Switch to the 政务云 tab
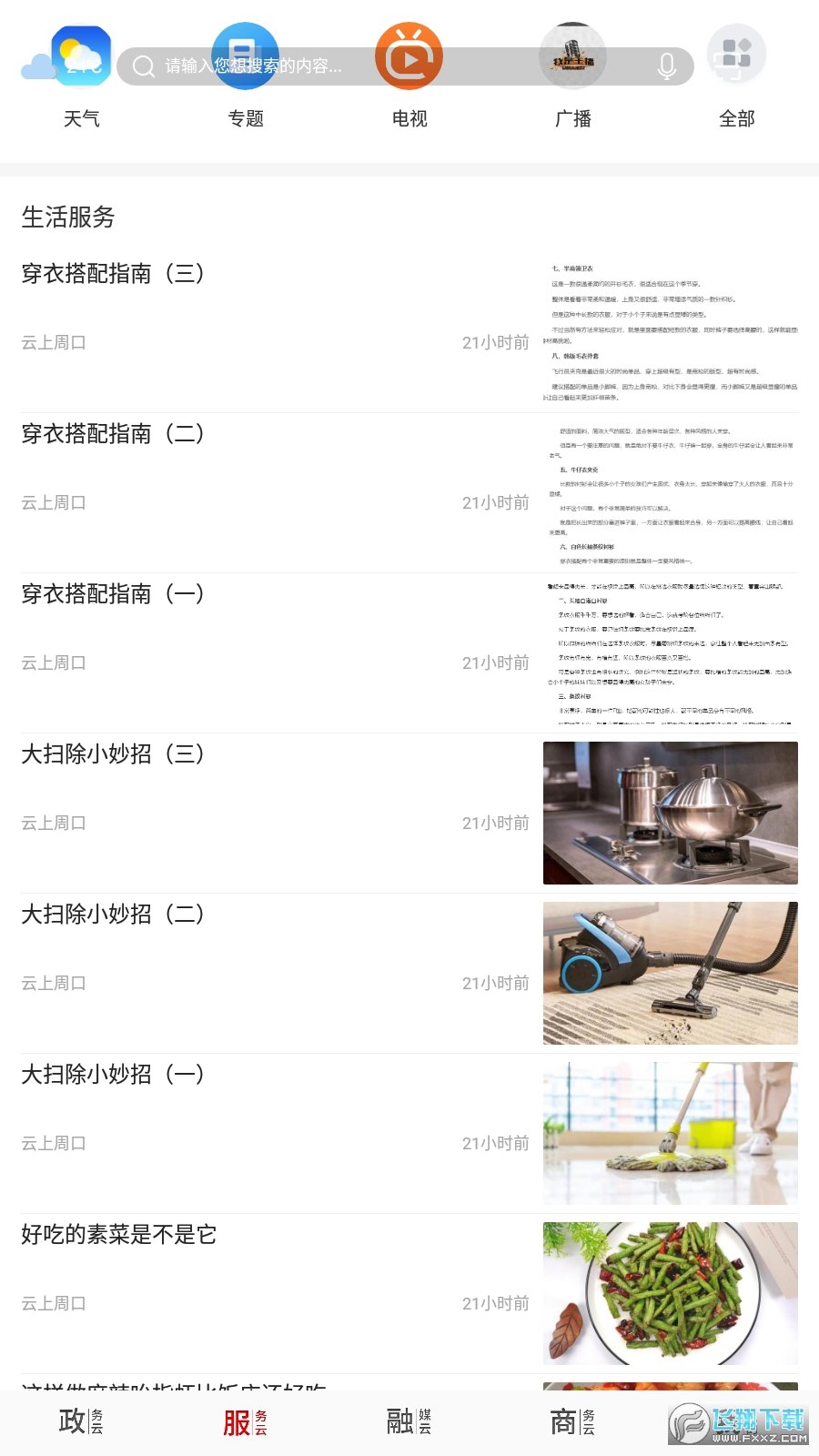Viewport: 819px width, 1456px height. [82, 1421]
